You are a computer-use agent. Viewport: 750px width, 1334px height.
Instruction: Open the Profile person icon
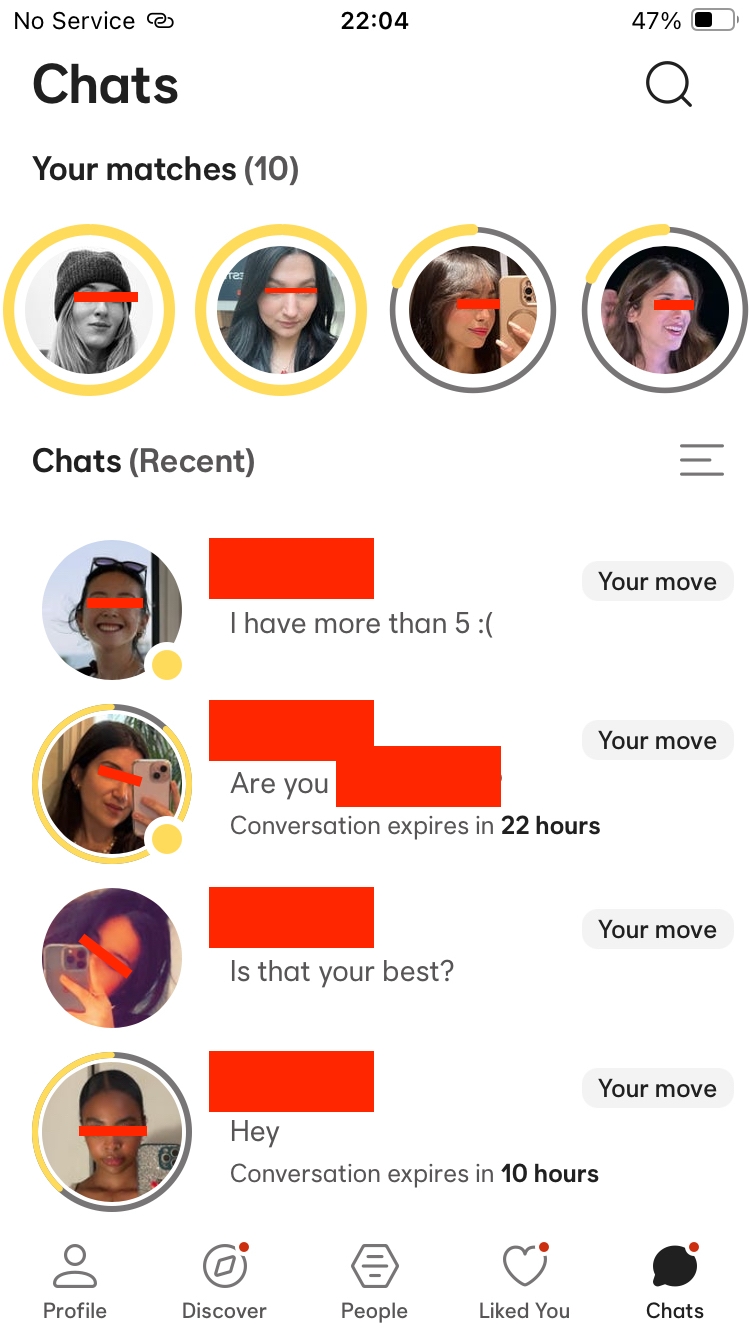(75, 1264)
